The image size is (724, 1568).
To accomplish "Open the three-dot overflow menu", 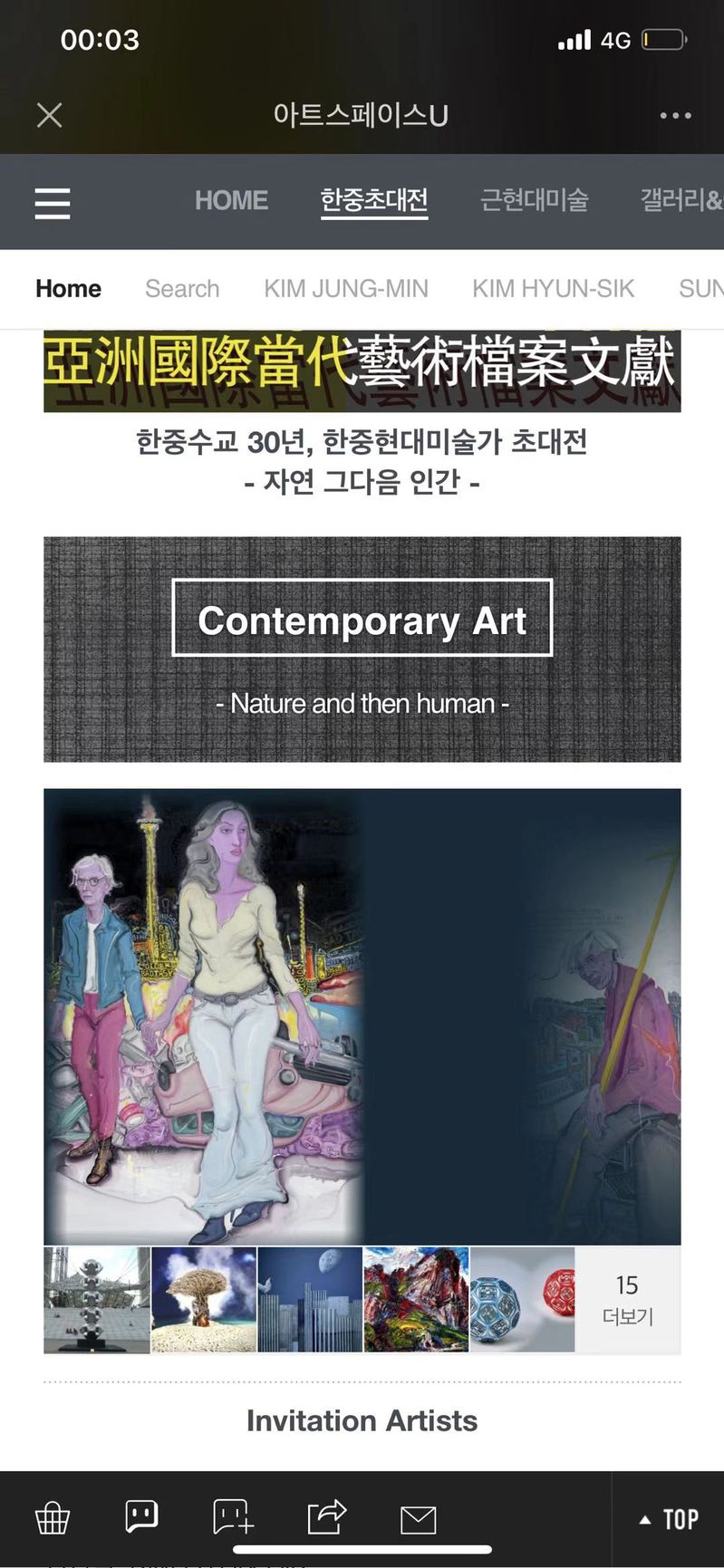I will point(675,115).
